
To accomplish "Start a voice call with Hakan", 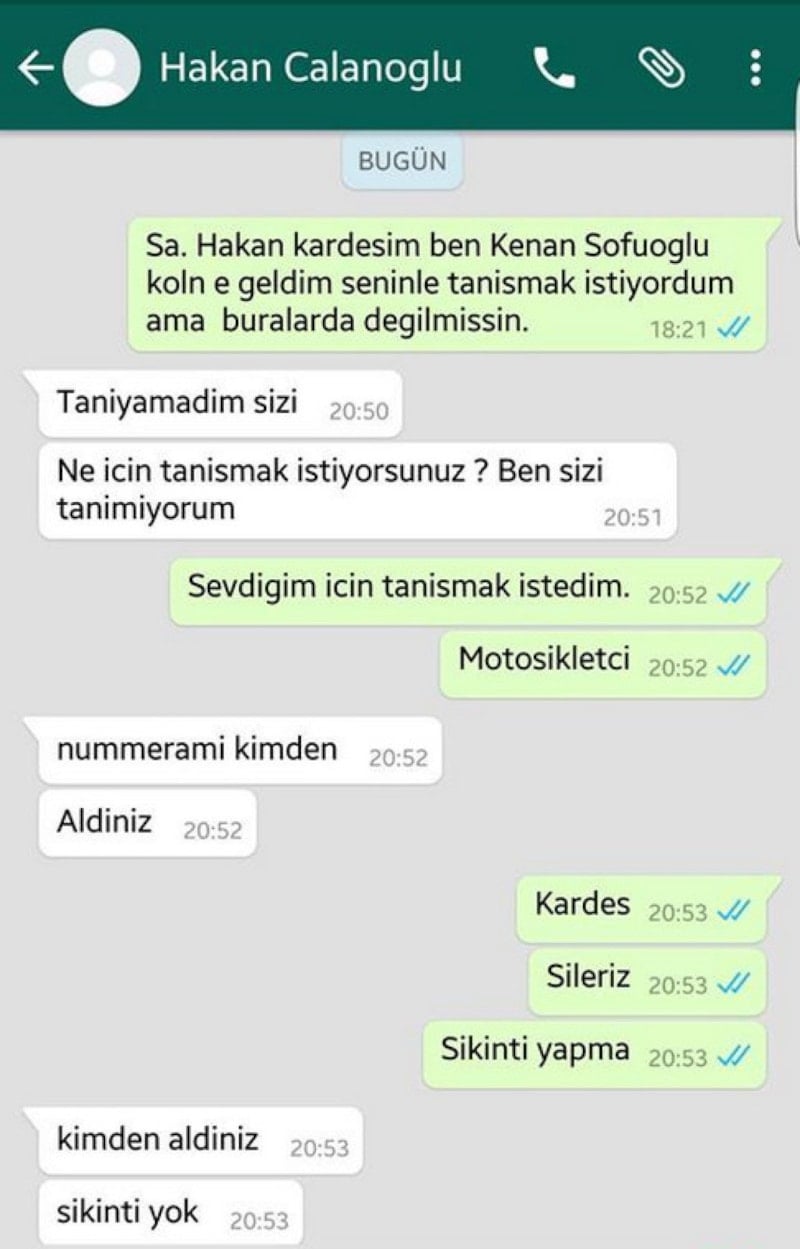I will [553, 69].
